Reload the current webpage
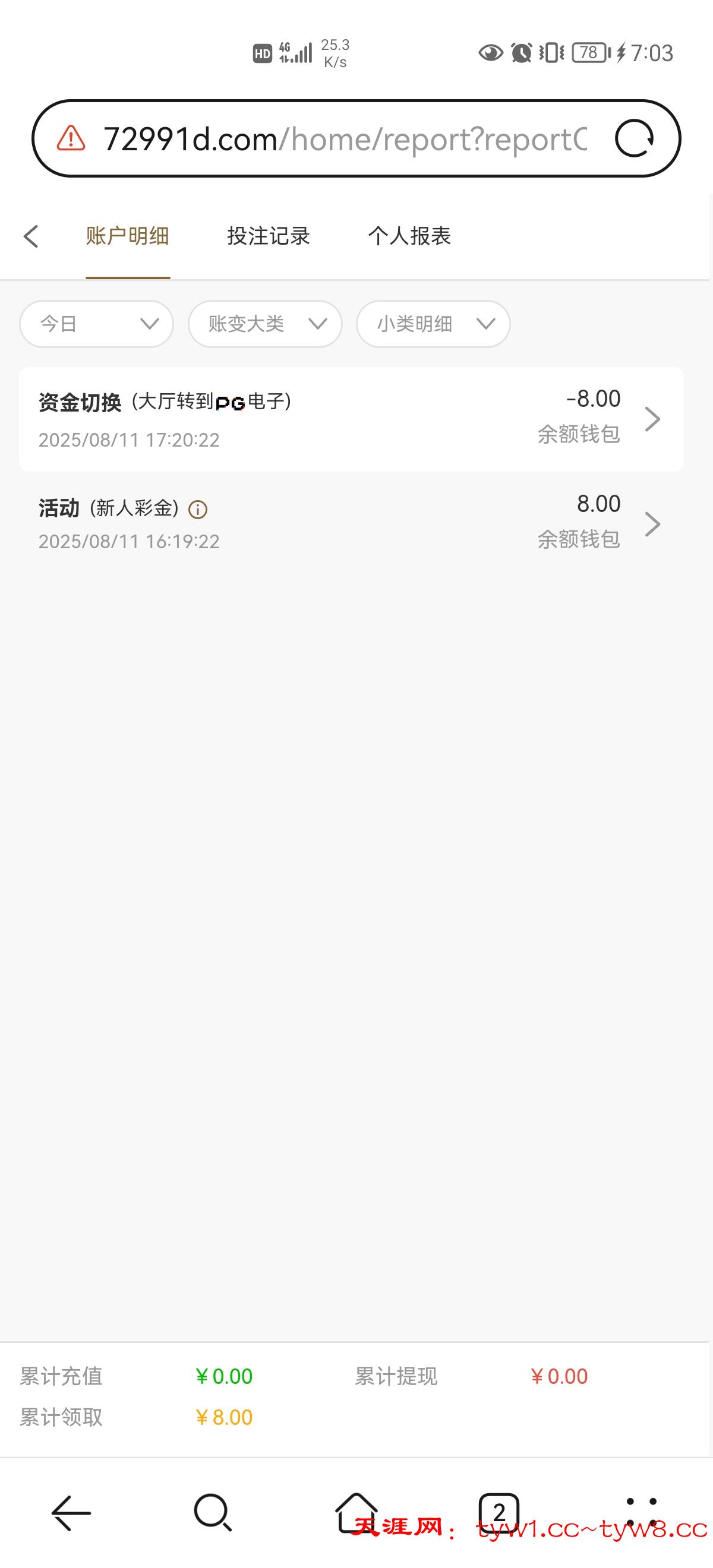Screen dimensions: 713x1568 pos(635,138)
